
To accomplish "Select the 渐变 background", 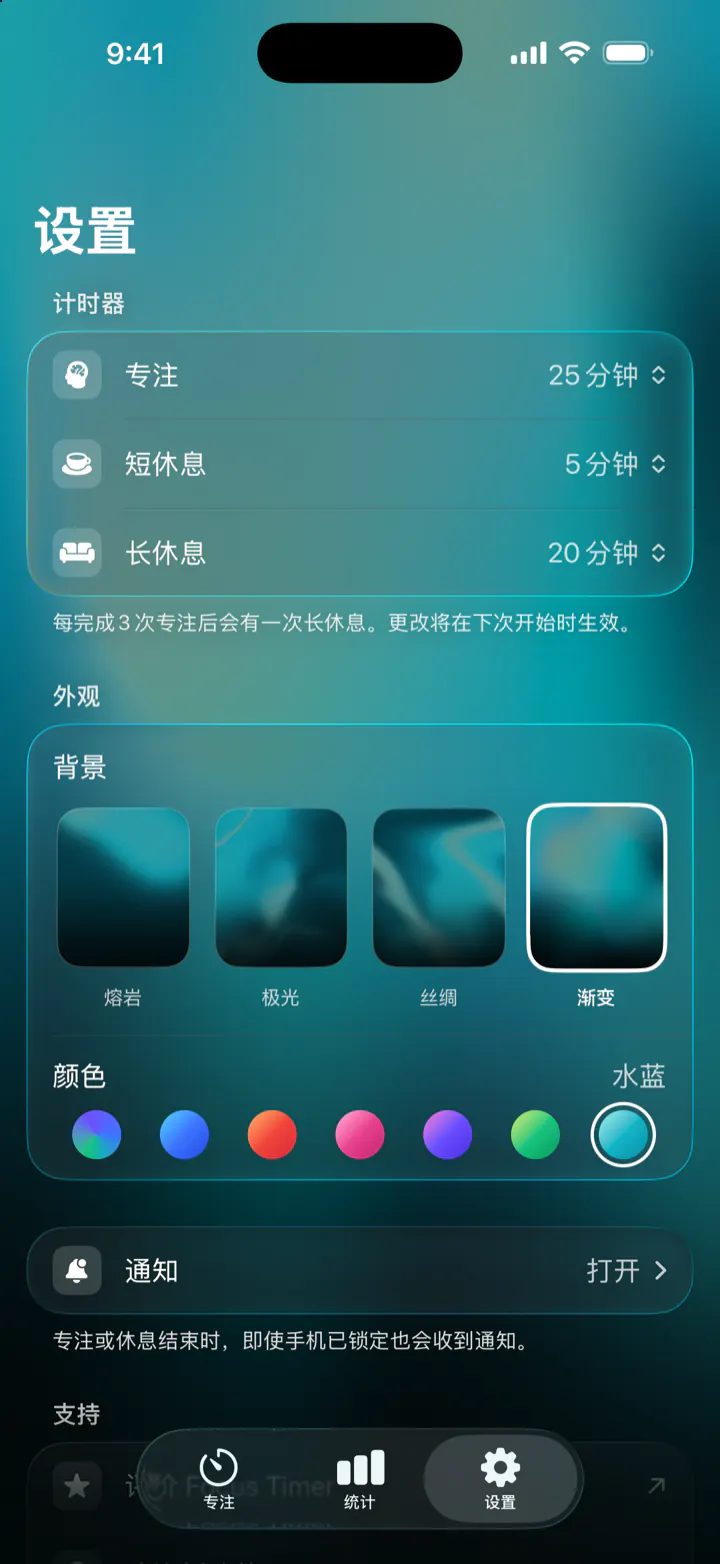I will pyautogui.click(x=597, y=888).
